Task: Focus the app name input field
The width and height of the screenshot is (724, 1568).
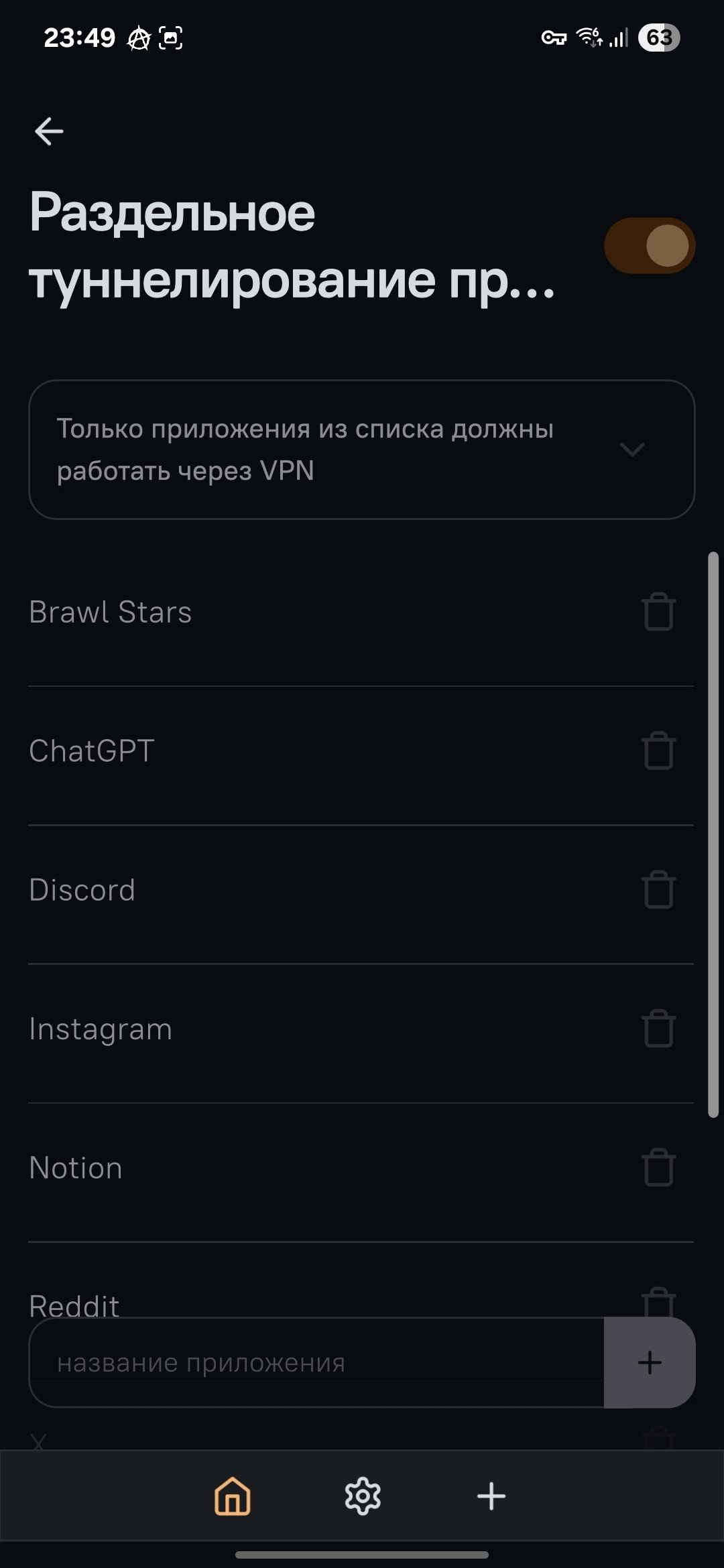Action: [316, 1363]
